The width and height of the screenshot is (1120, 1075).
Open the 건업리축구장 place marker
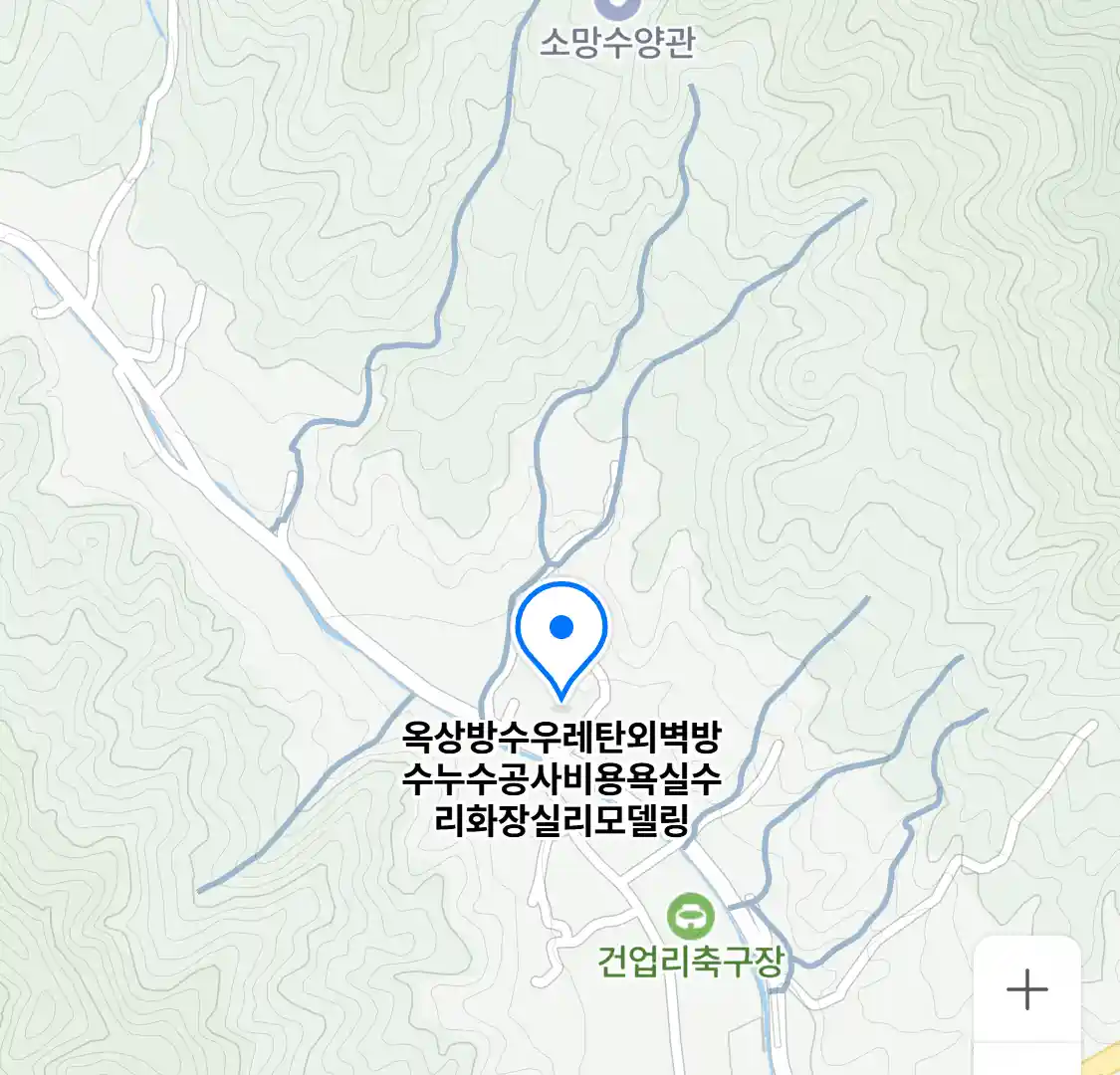690,917
